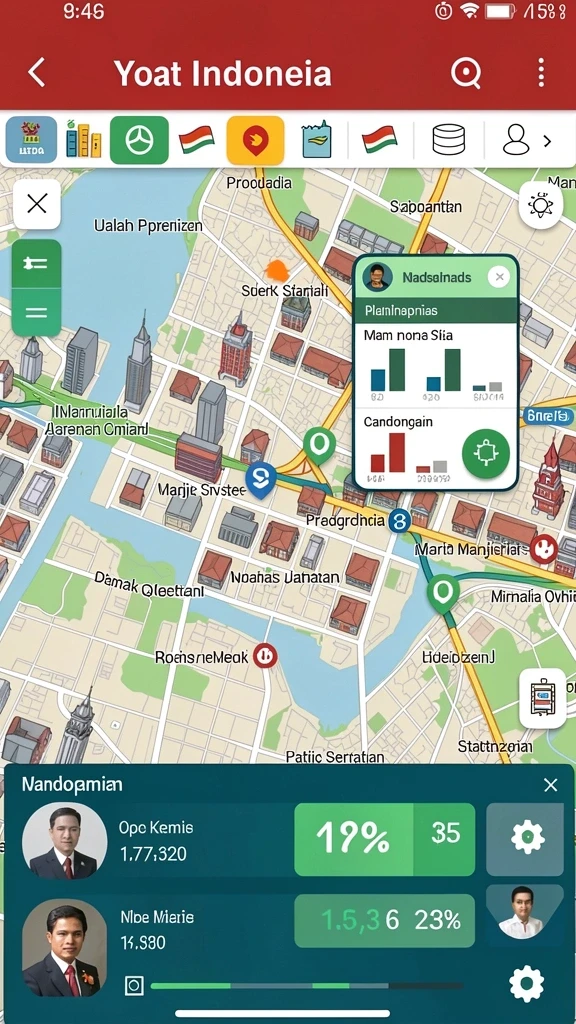576x1024 pixels.
Task: Close the Nandopamian bottom panel
Action: pyautogui.click(x=551, y=785)
